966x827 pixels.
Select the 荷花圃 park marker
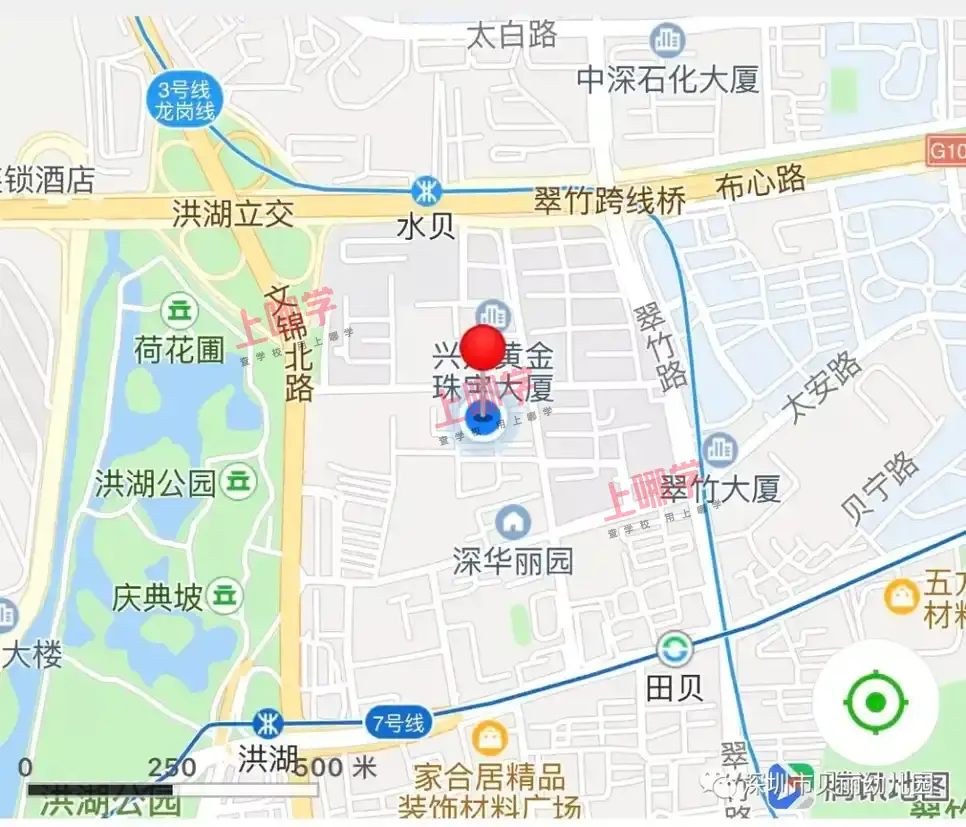click(x=180, y=311)
